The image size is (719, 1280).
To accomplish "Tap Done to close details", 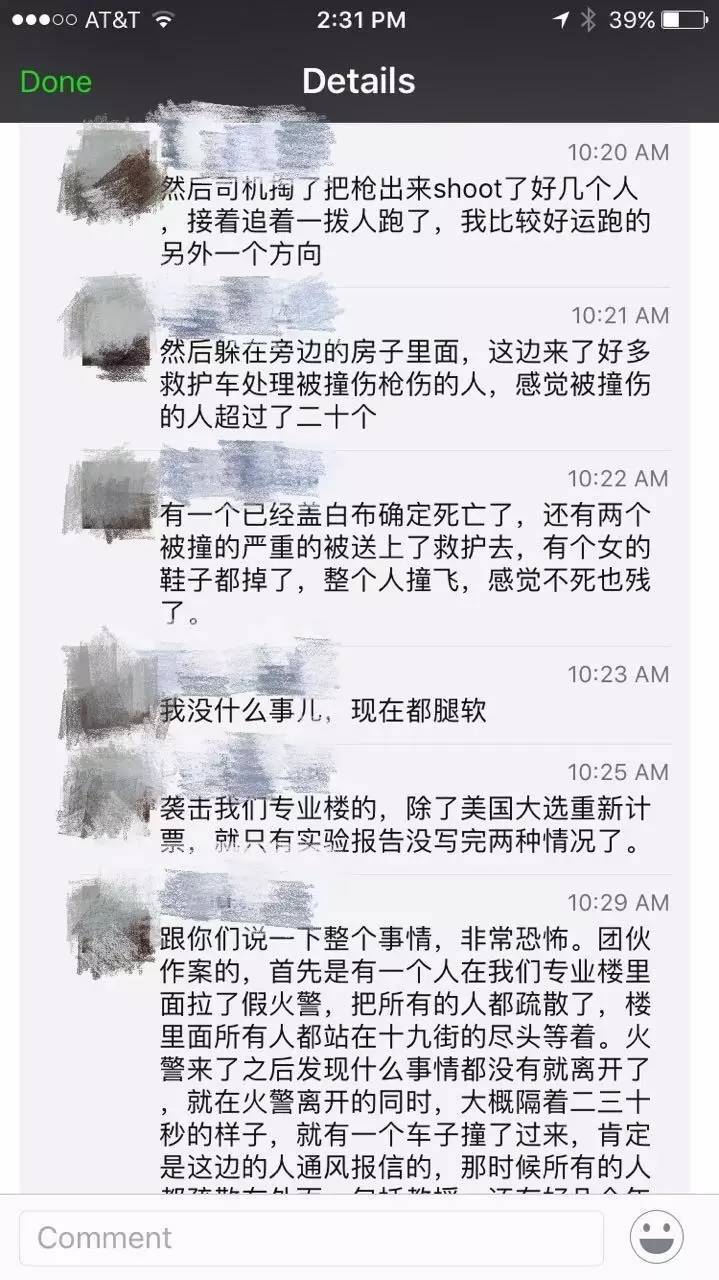I will (56, 82).
